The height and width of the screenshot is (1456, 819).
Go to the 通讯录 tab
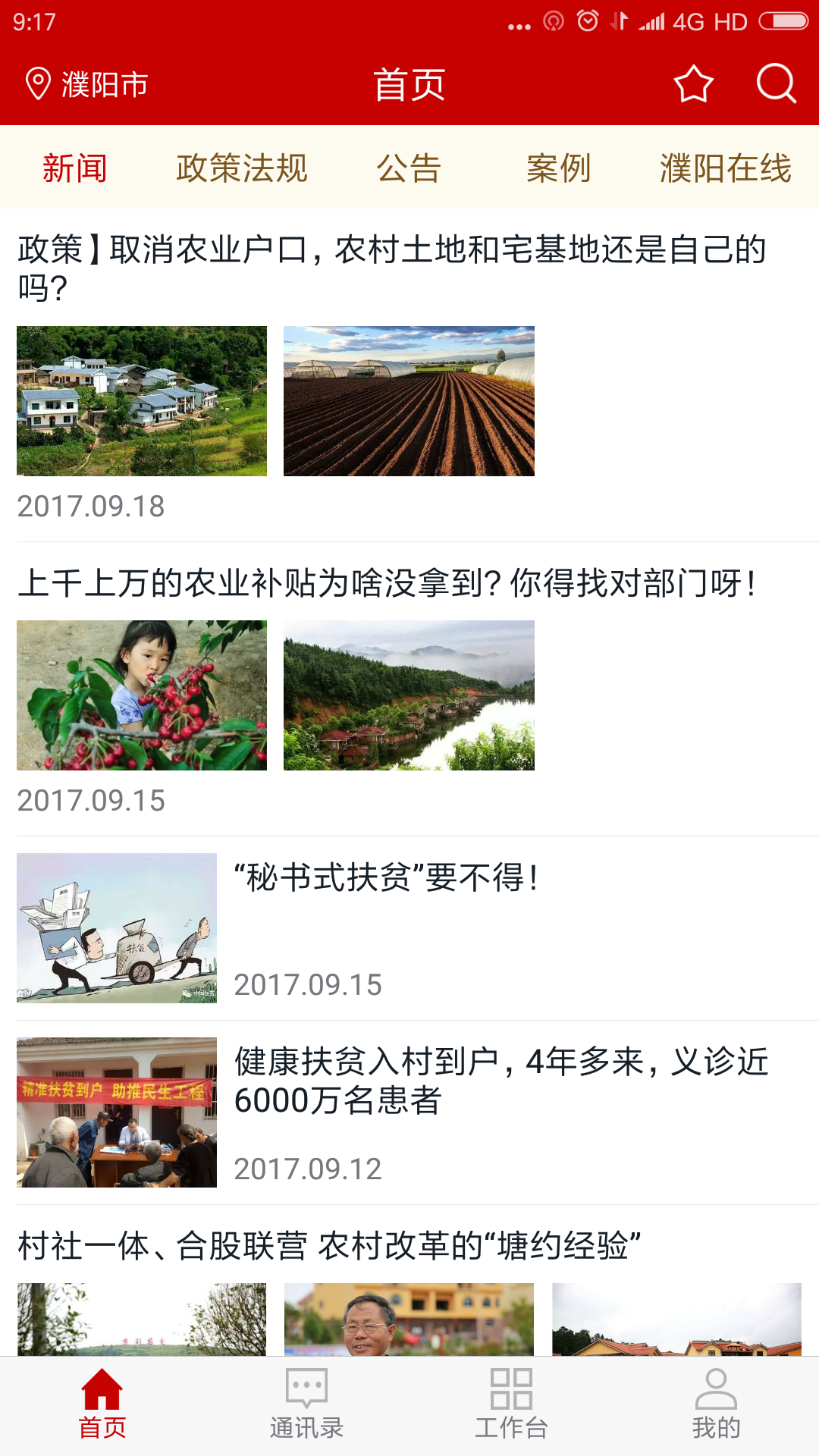pos(306,1404)
